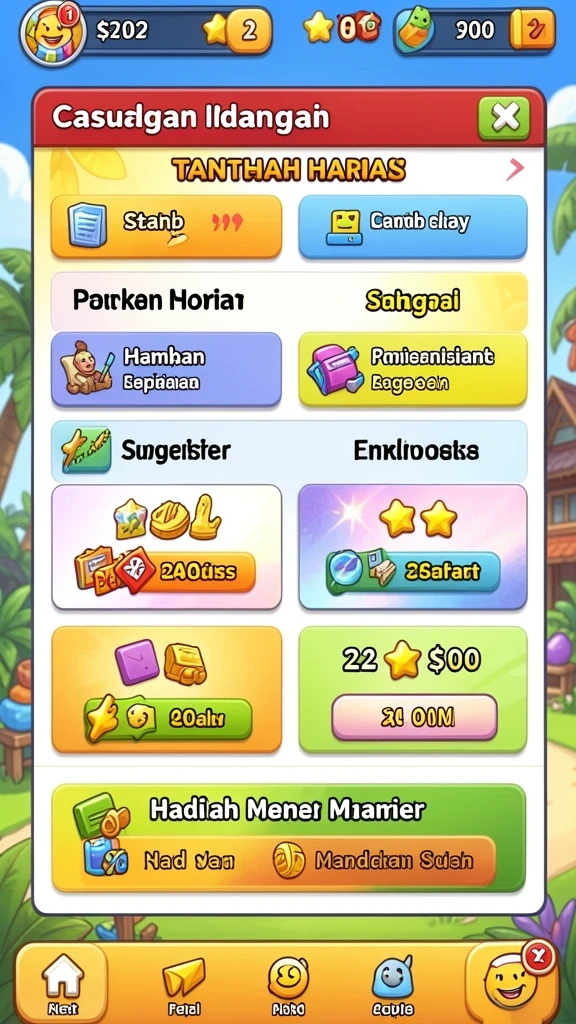This screenshot has width=576, height=1024.
Task: Switch to the Petal tab
Action: (184, 985)
